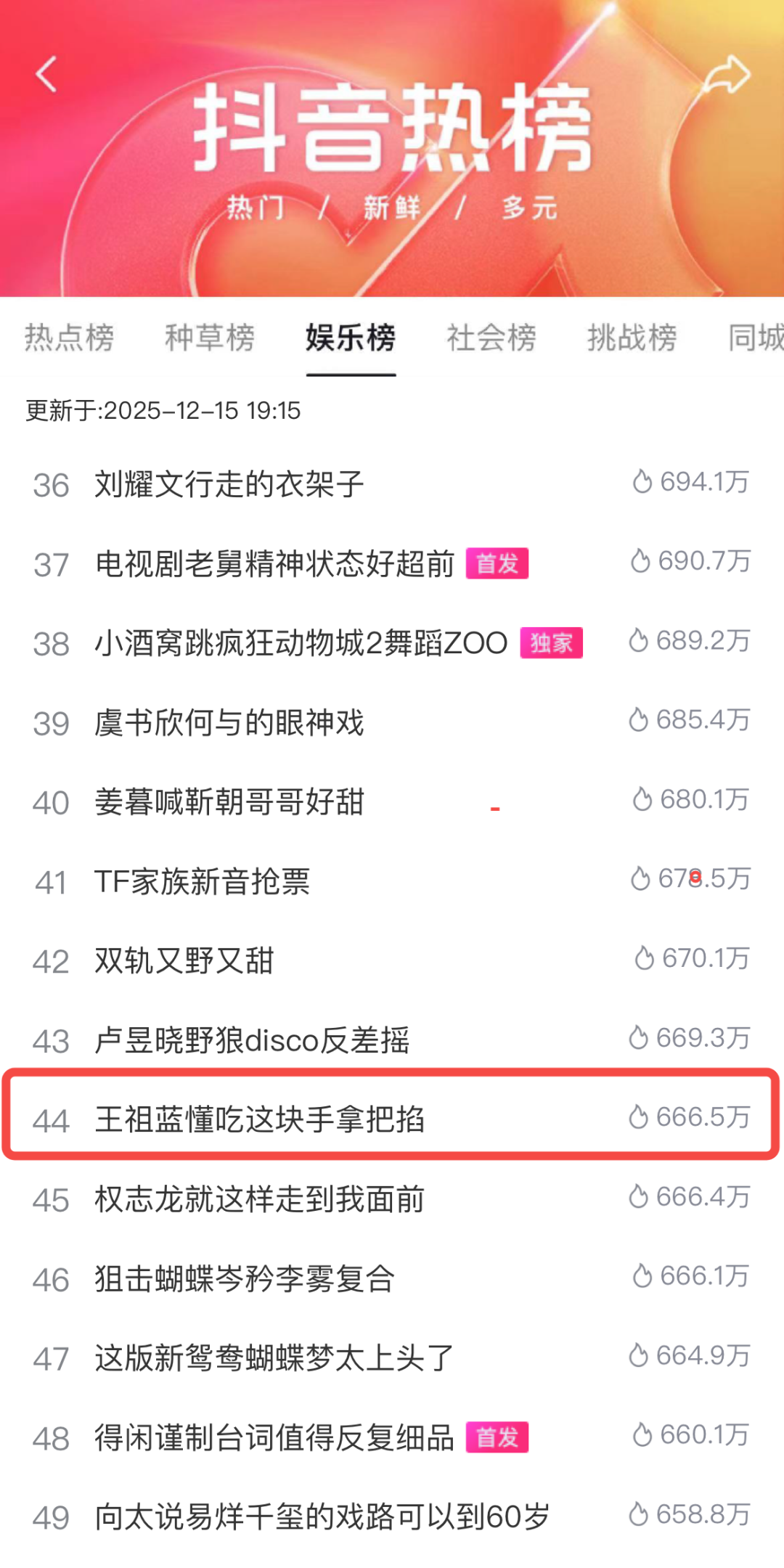Image resolution: width=784 pixels, height=1568 pixels.
Task: Open rank 38 小酒窝跳疯狂动物城2舞蹈ZOO
Action: coord(301,643)
